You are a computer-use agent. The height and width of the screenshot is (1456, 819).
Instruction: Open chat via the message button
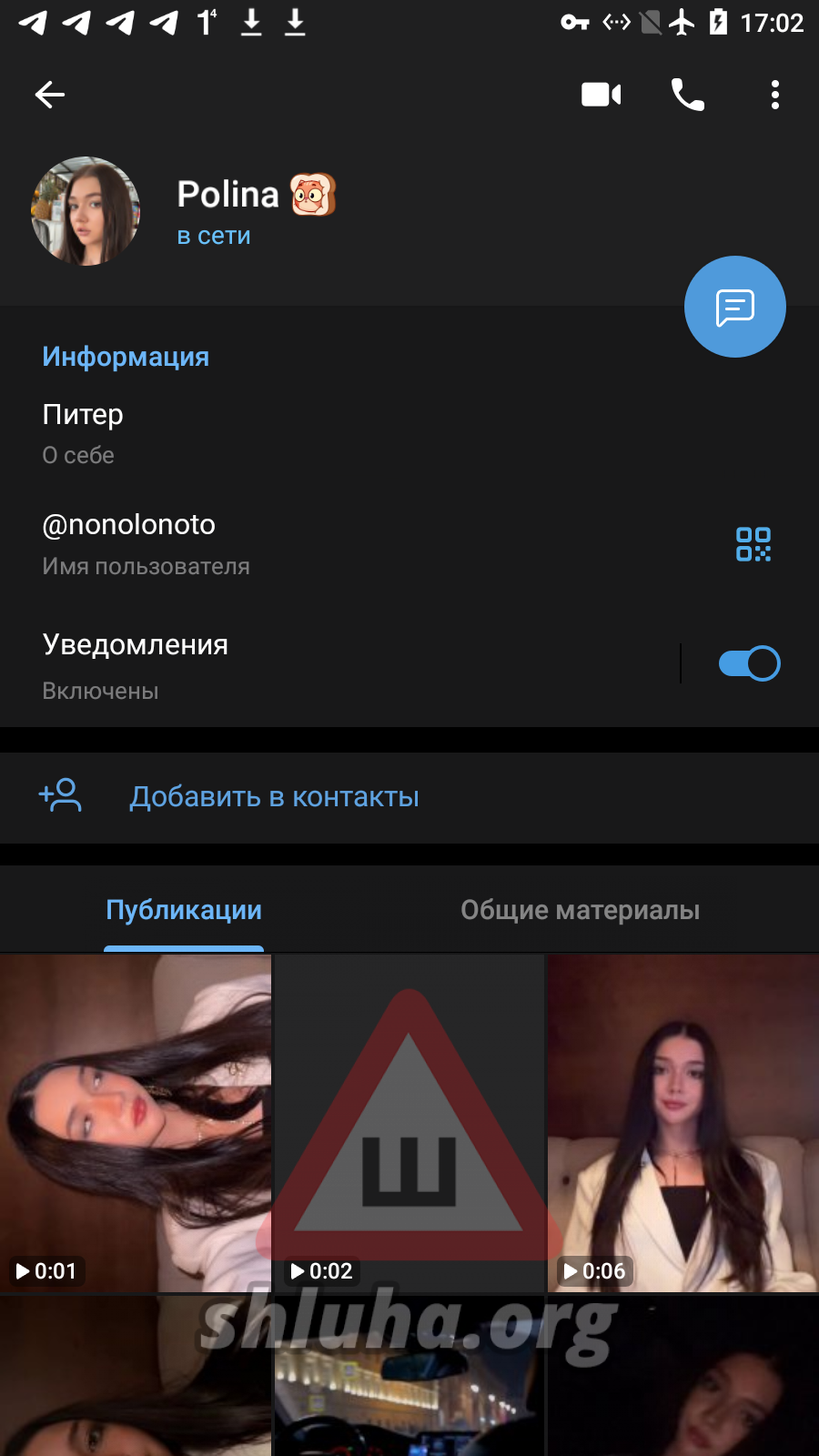click(x=735, y=307)
